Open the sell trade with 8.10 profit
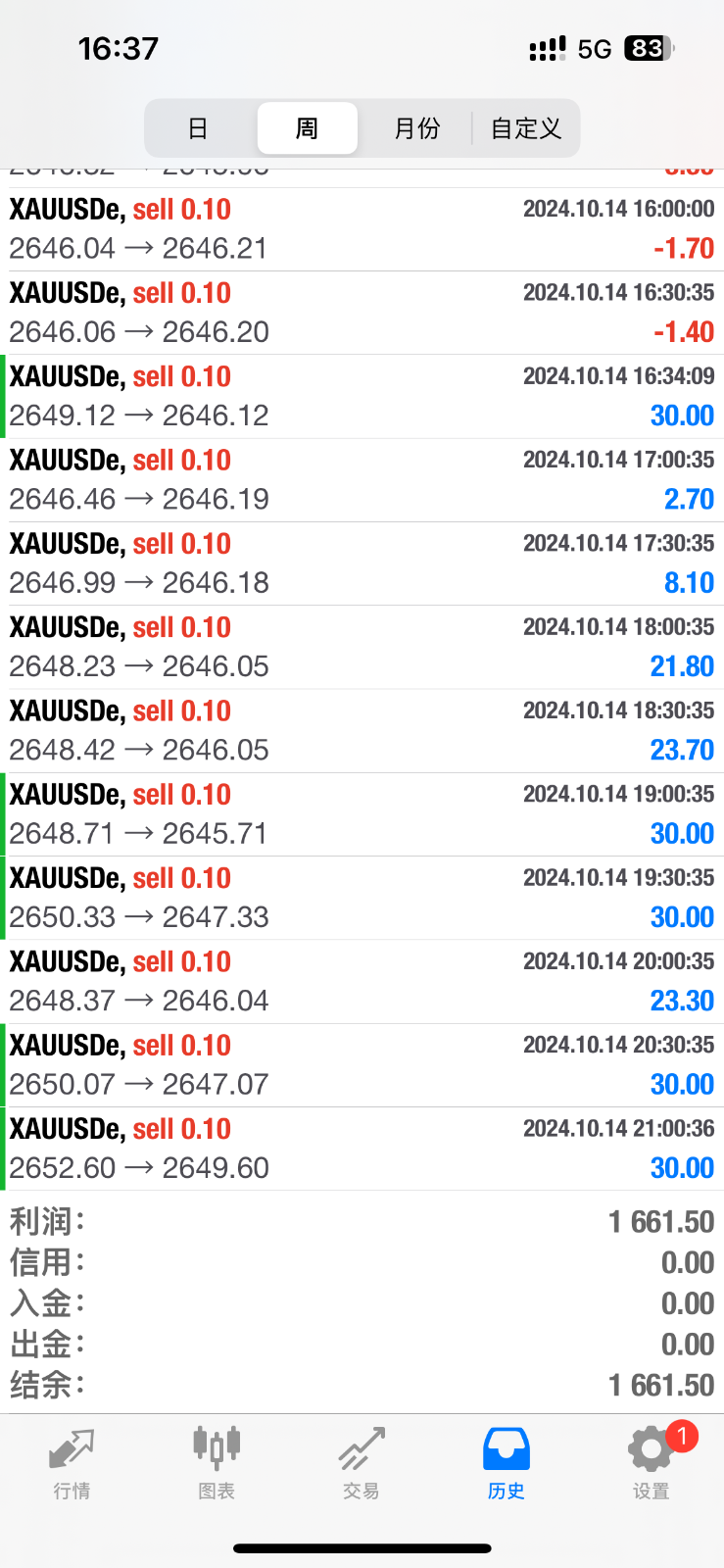724x1568 pixels. (x=362, y=563)
